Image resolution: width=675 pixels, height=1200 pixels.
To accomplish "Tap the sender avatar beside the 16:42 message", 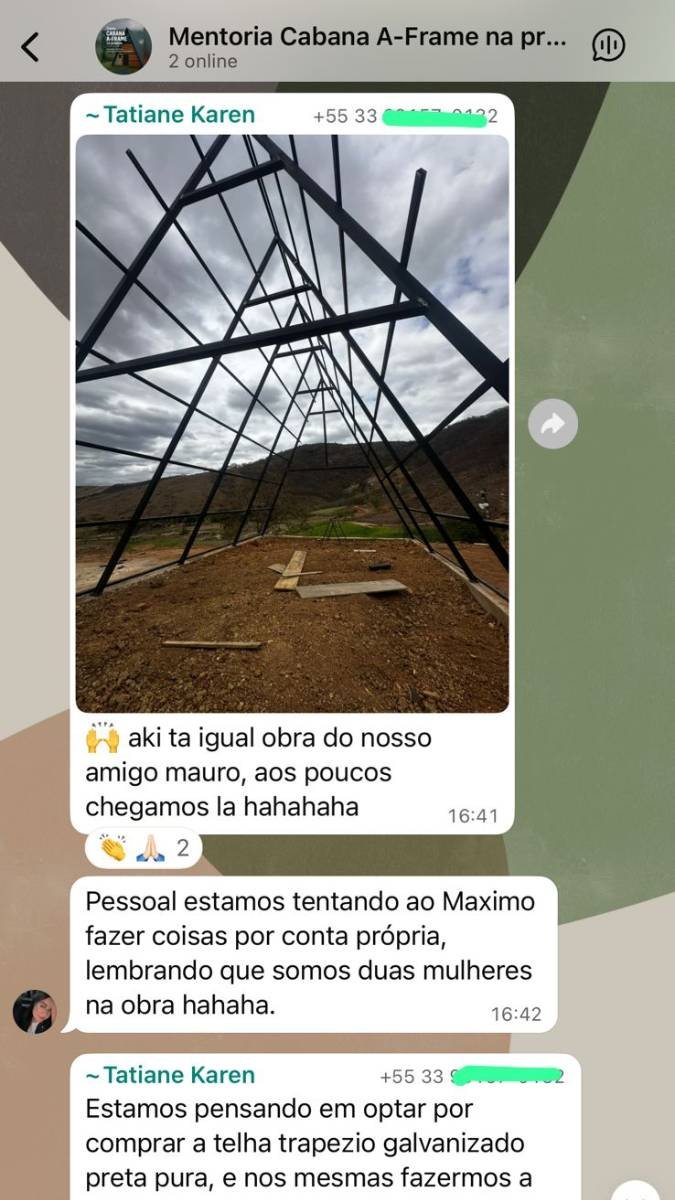I will 35,1011.
